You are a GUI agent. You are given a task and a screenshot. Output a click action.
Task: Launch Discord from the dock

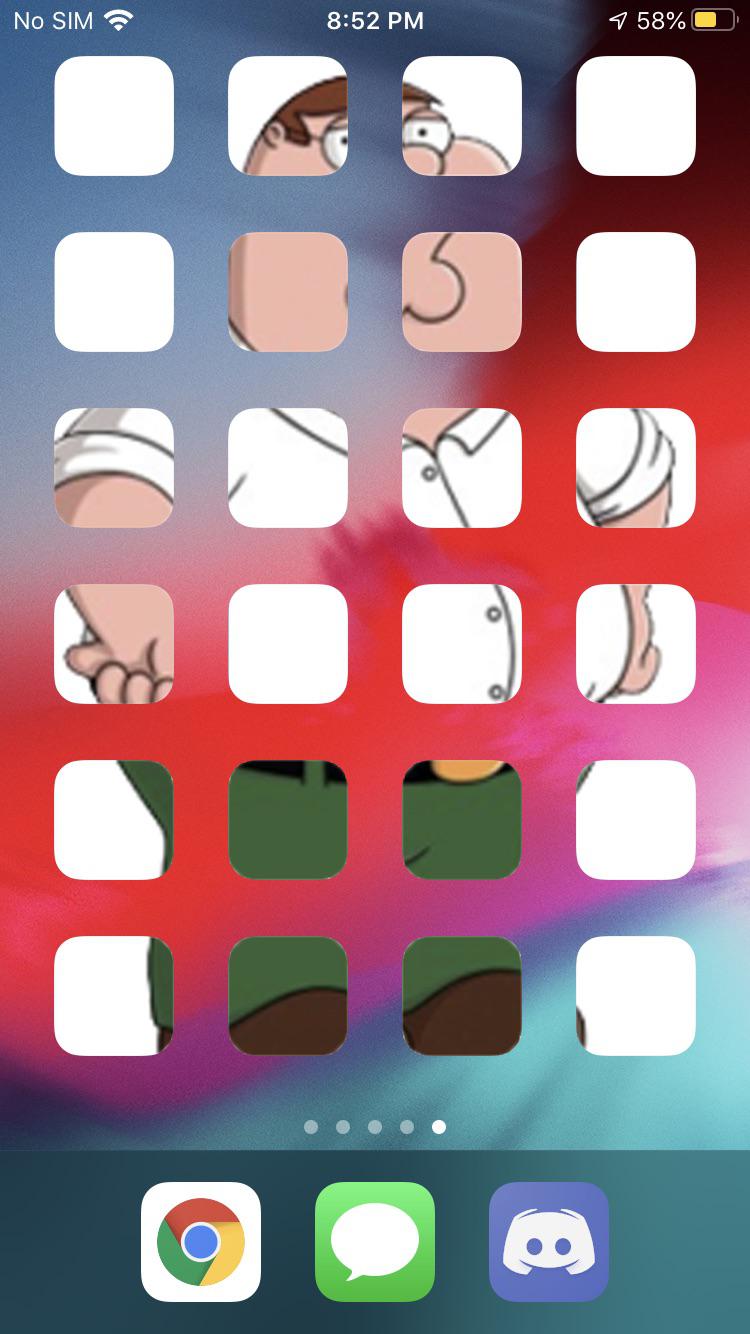pyautogui.click(x=549, y=1244)
